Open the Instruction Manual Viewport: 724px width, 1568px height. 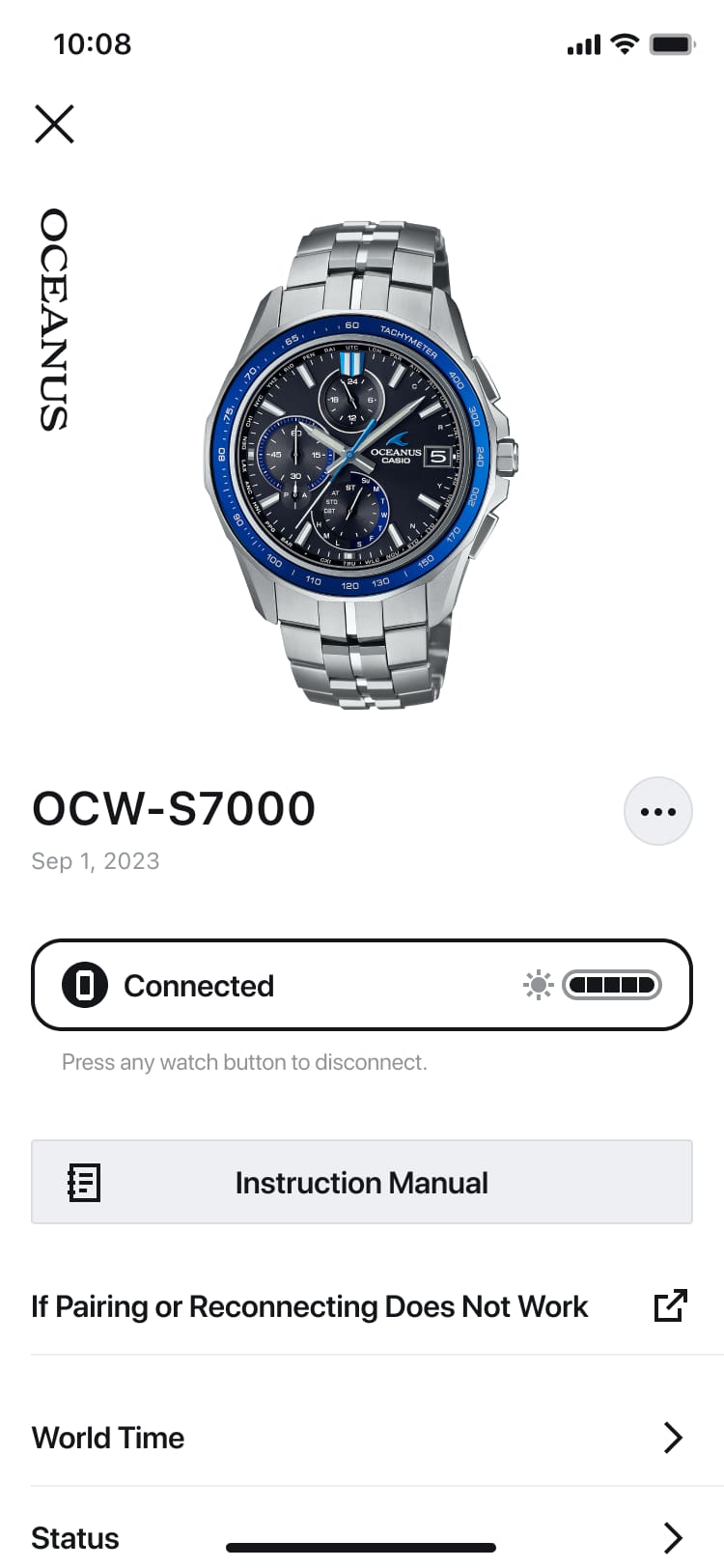click(x=362, y=1182)
